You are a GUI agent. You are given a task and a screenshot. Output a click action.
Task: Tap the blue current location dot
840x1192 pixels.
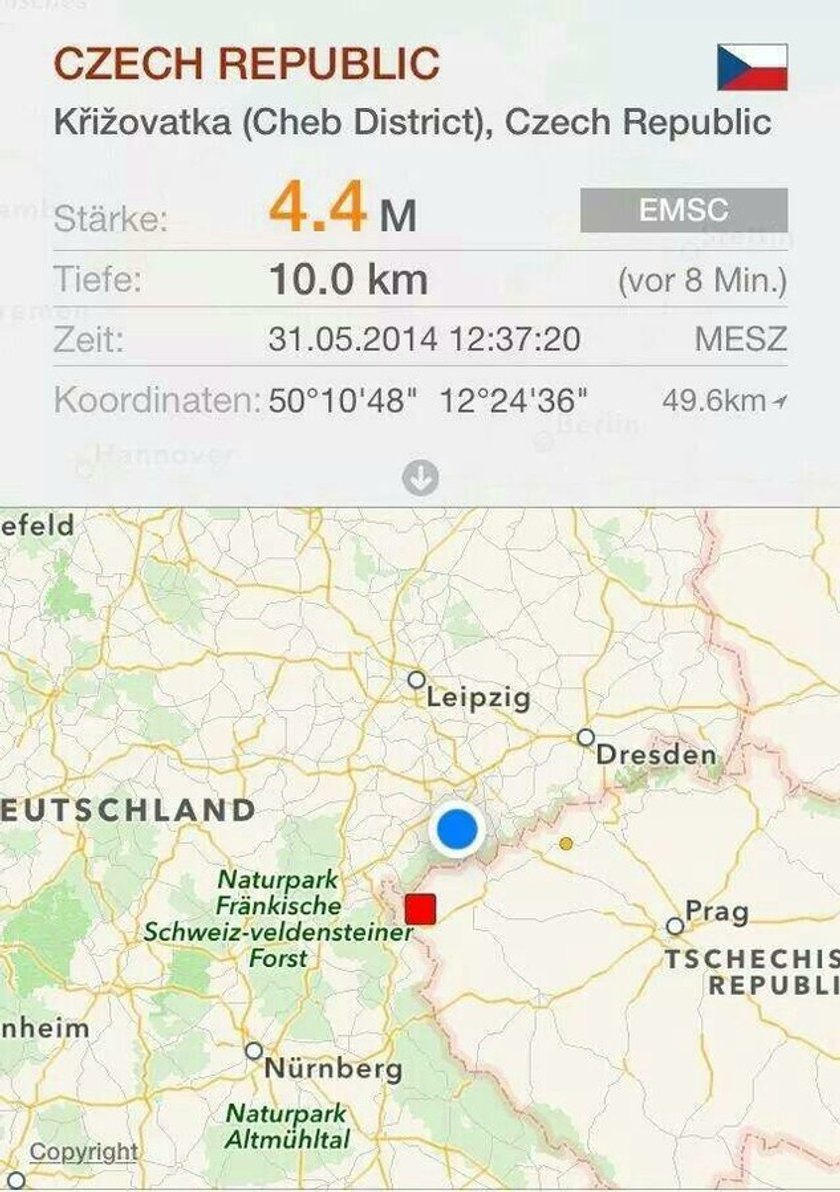[456, 829]
